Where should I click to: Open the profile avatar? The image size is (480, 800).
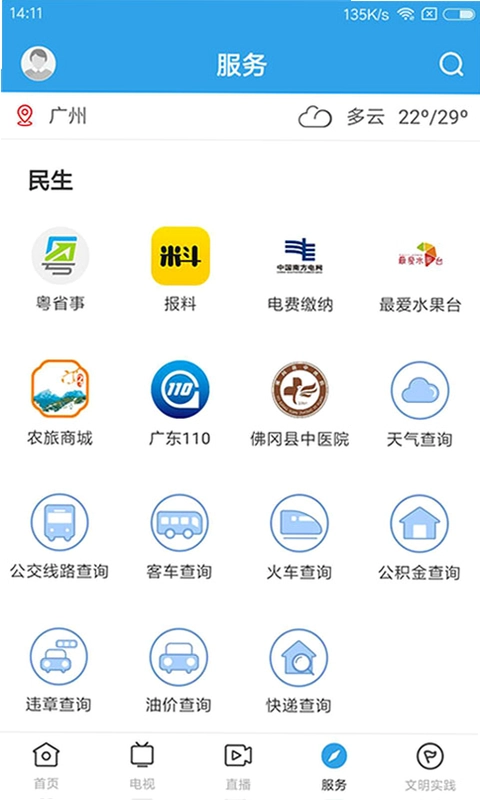coord(38,64)
